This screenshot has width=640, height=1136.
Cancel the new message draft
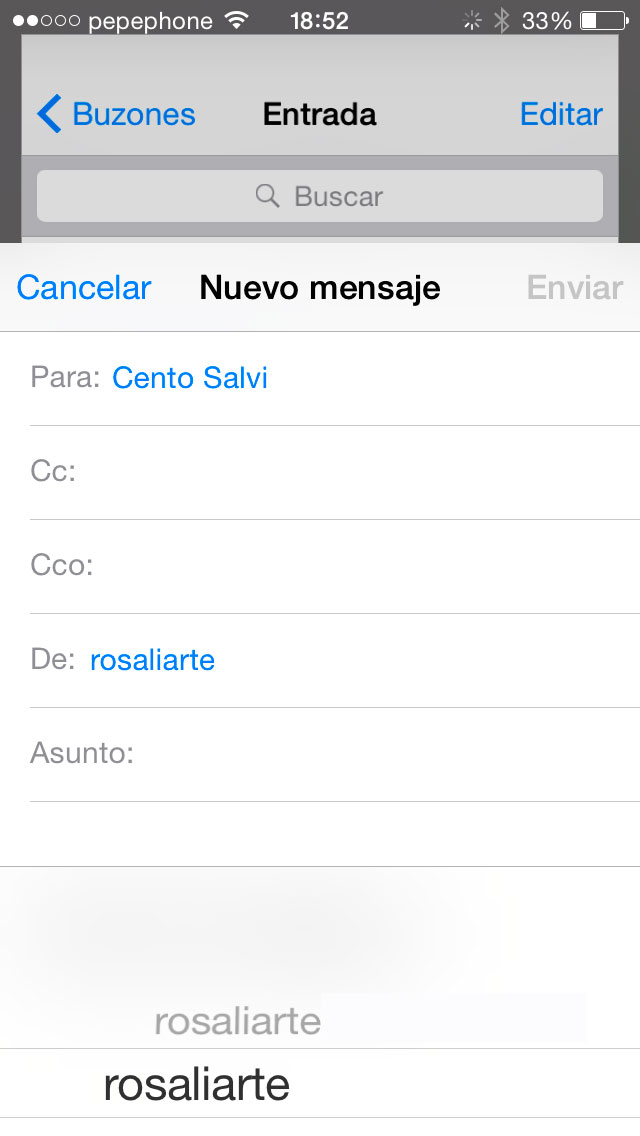pos(83,288)
